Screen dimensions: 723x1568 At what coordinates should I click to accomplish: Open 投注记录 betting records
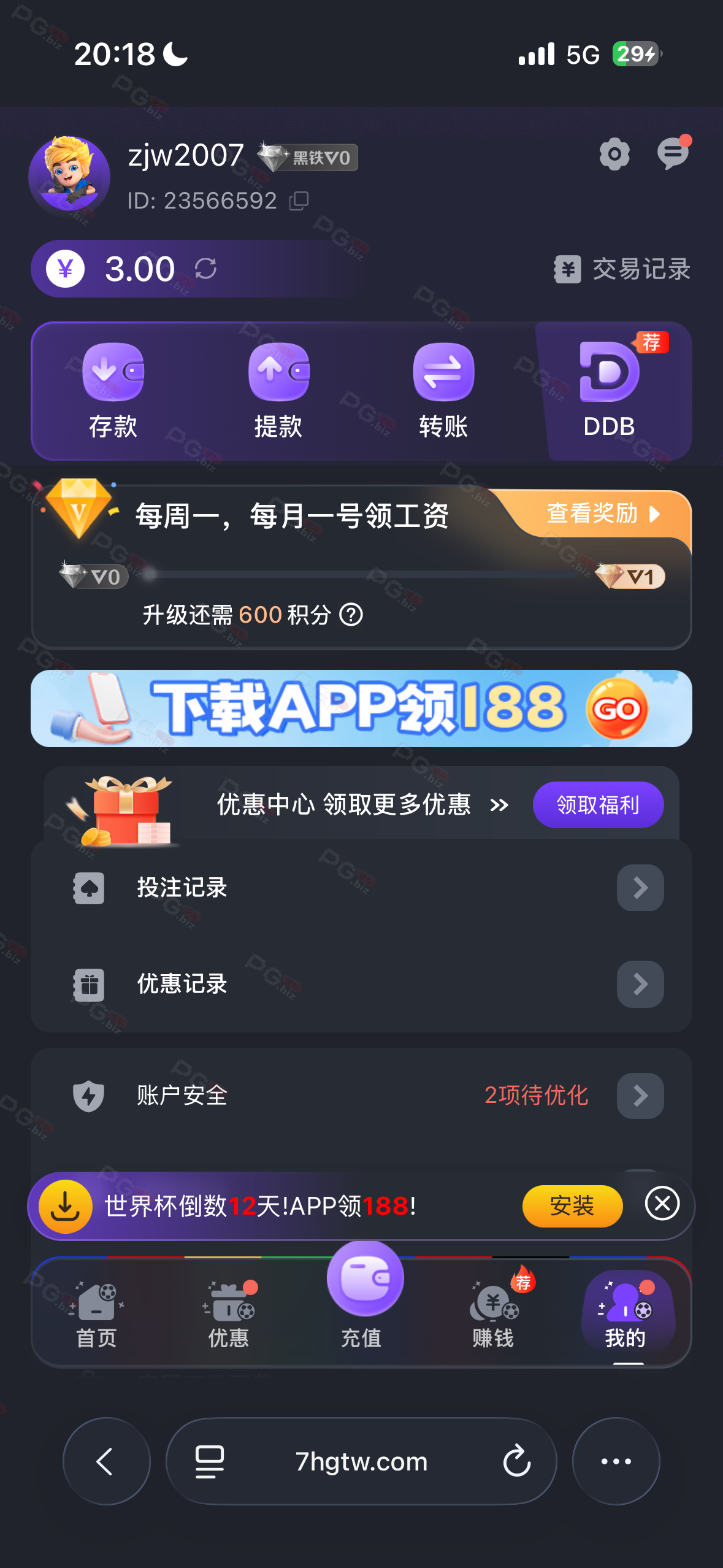click(361, 888)
